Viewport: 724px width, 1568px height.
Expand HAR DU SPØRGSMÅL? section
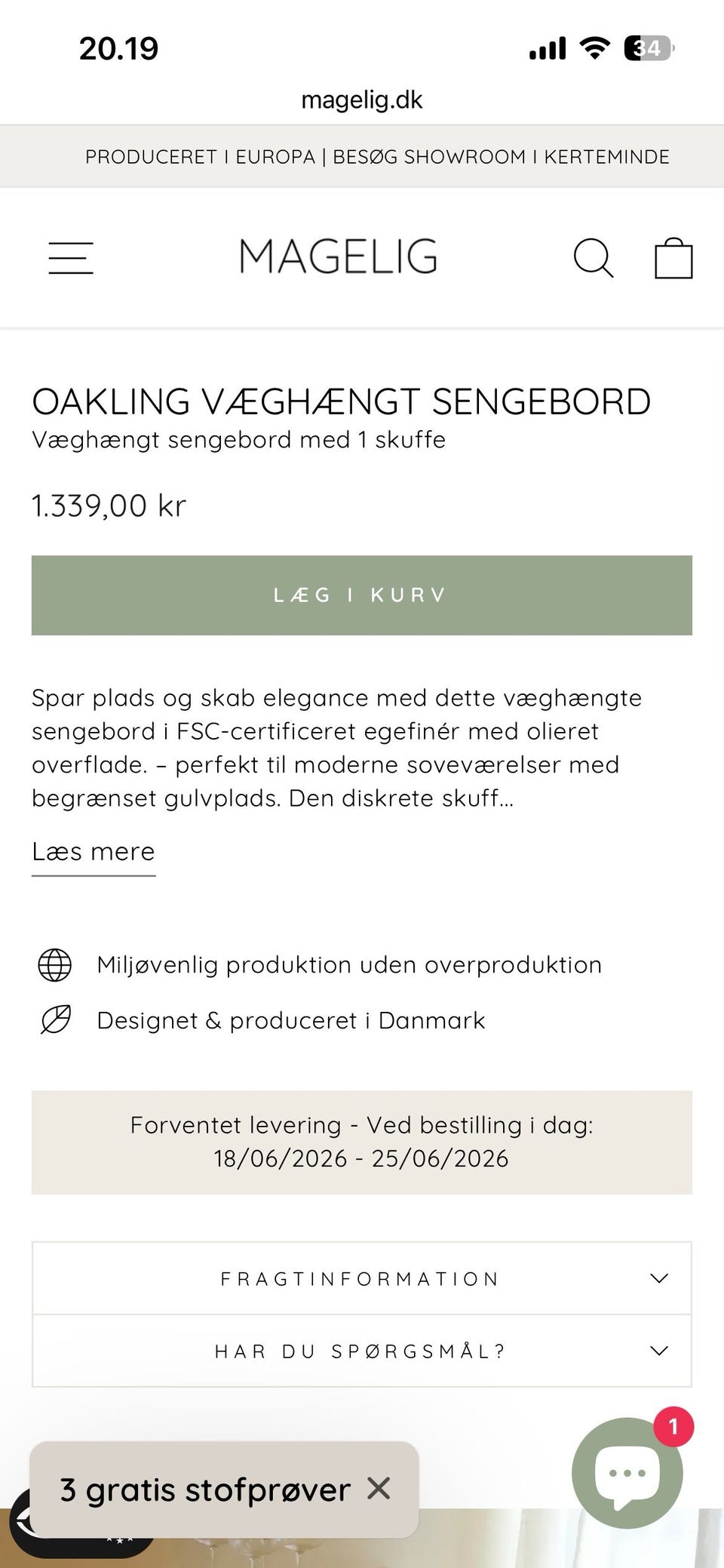[x=362, y=1351]
